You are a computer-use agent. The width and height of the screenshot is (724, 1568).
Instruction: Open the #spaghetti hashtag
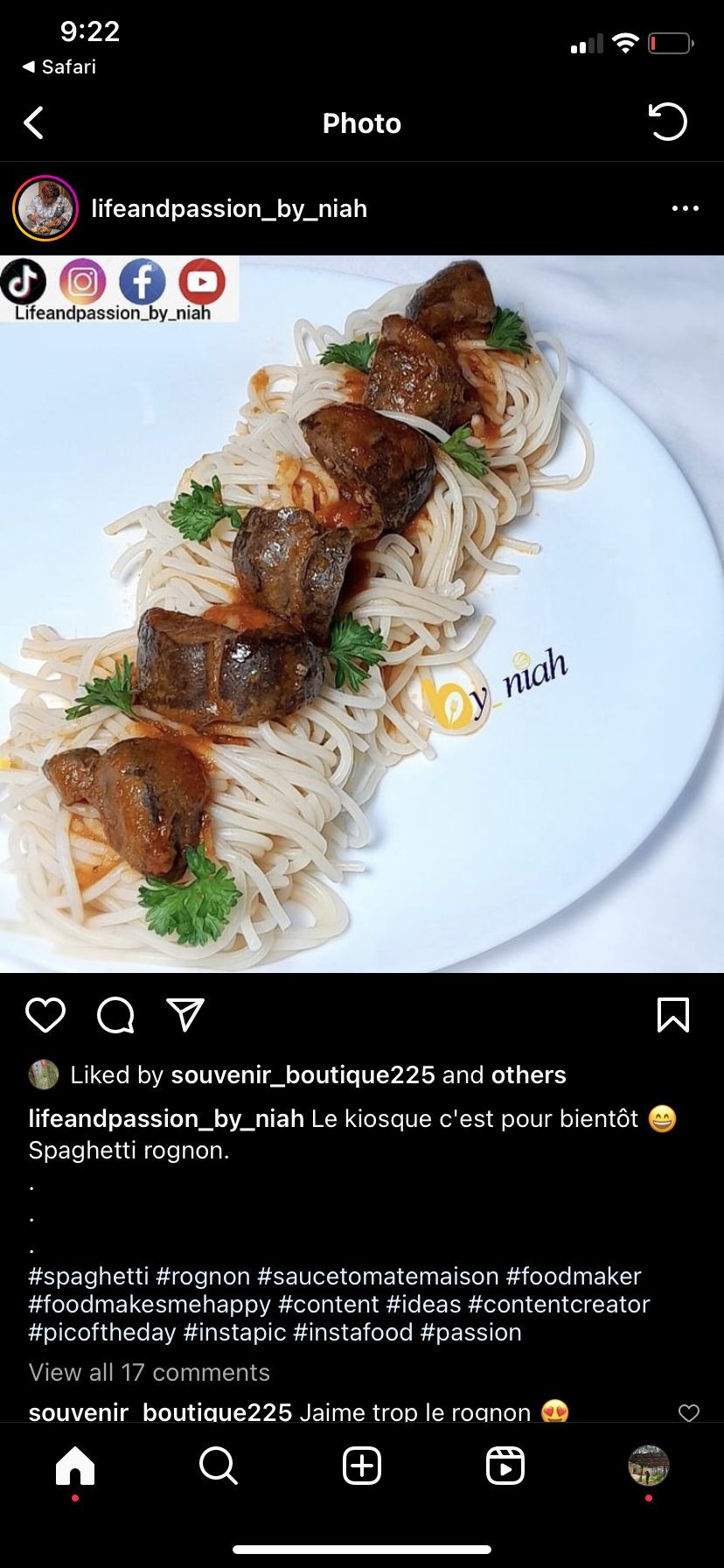point(88,1276)
